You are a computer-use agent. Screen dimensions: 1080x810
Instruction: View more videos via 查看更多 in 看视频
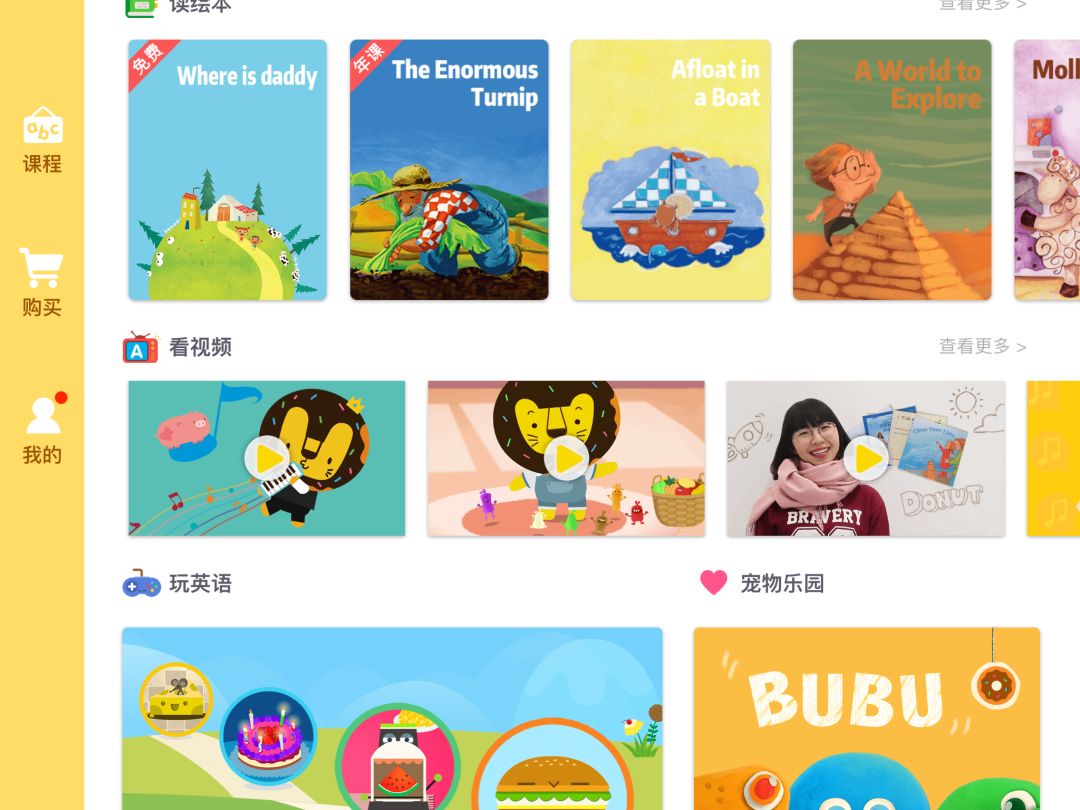pos(982,347)
